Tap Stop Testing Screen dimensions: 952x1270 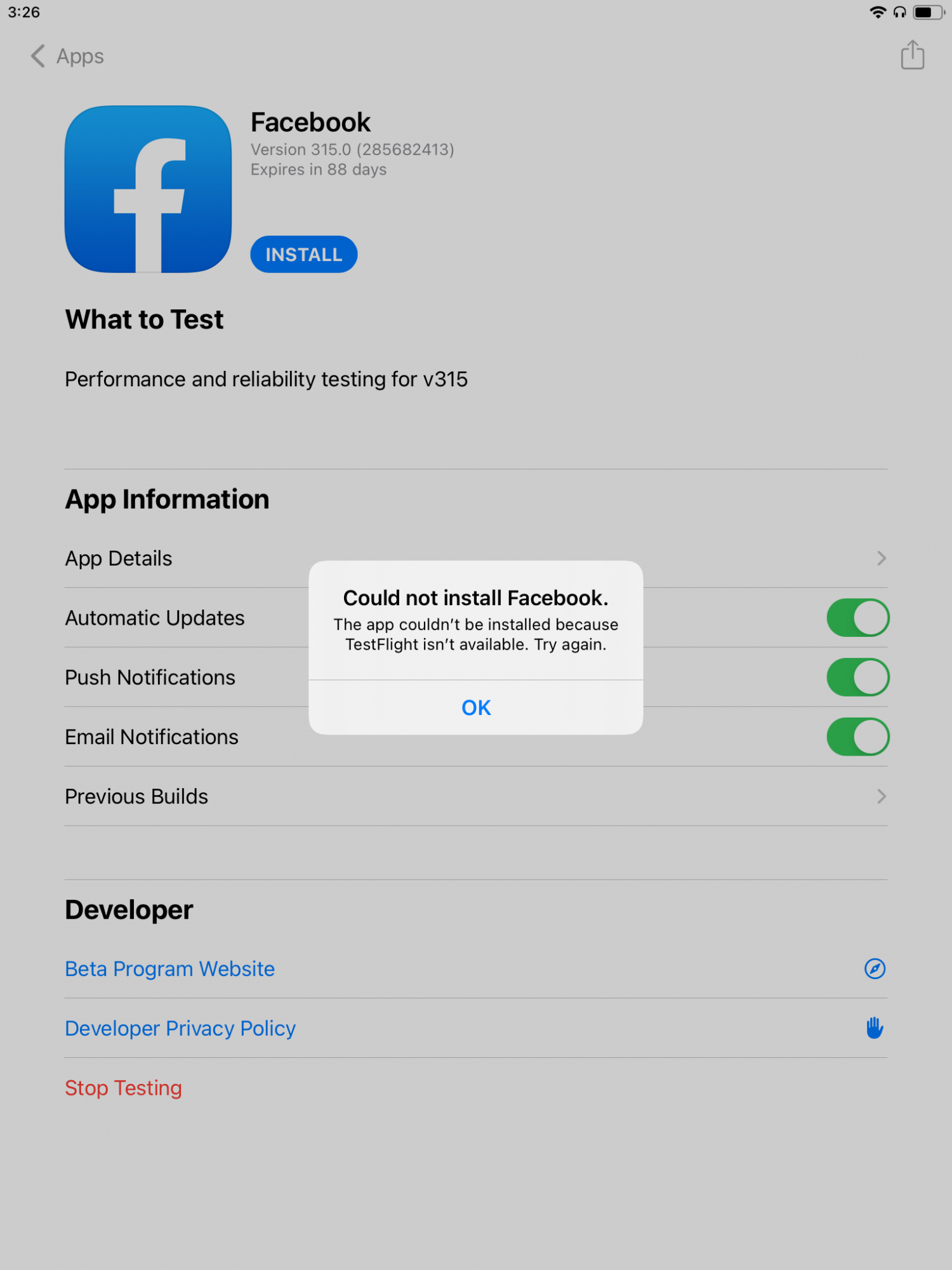124,1088
